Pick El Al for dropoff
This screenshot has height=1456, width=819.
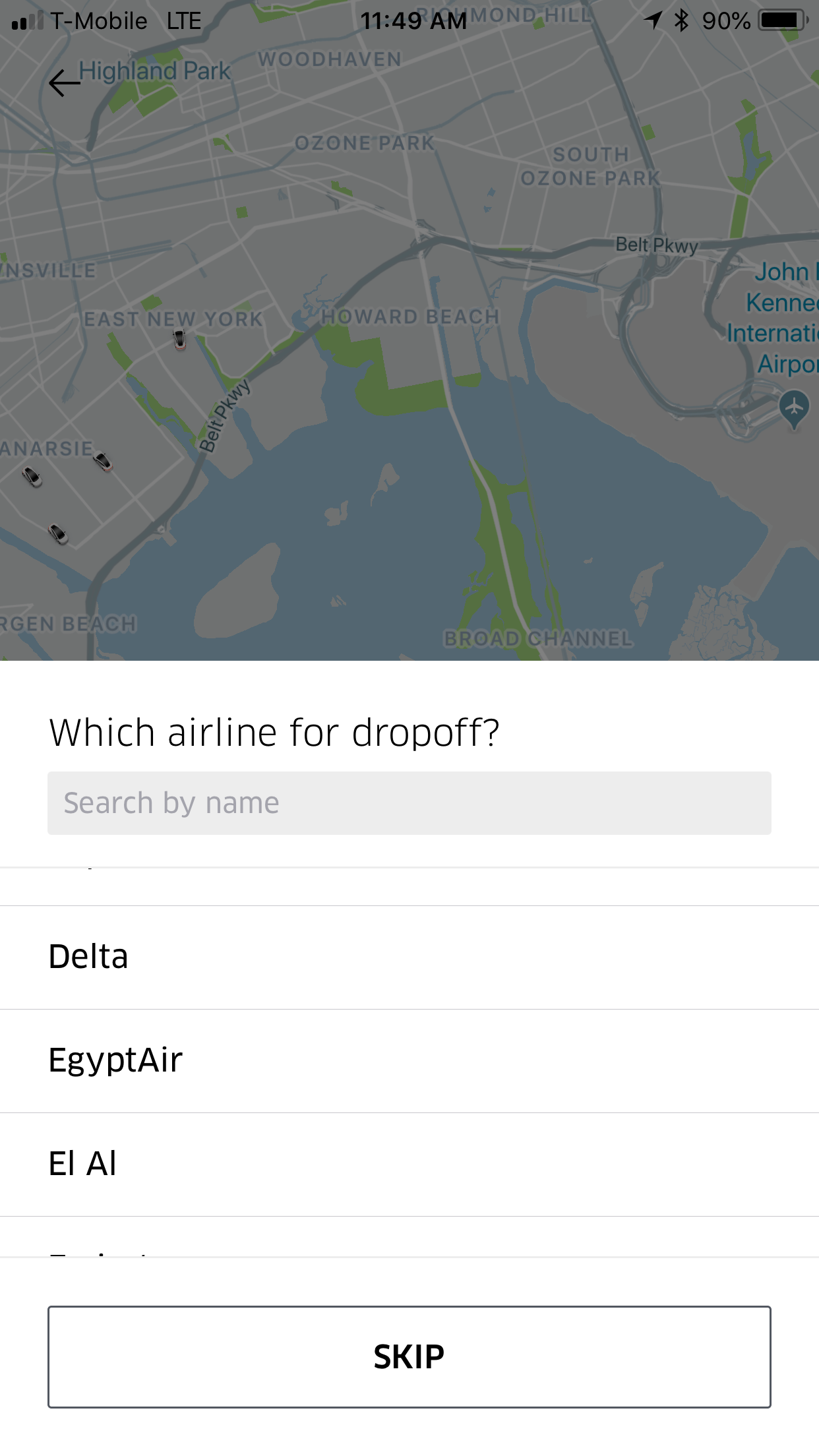(409, 1164)
